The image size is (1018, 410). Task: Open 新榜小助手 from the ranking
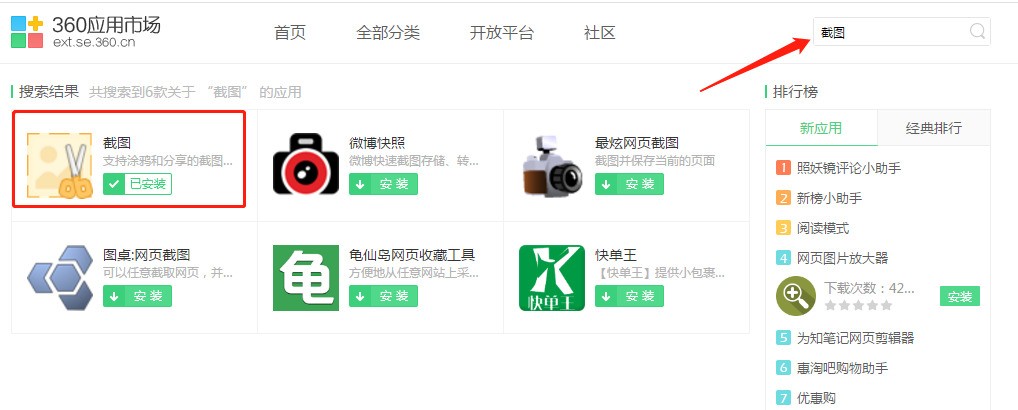829,198
